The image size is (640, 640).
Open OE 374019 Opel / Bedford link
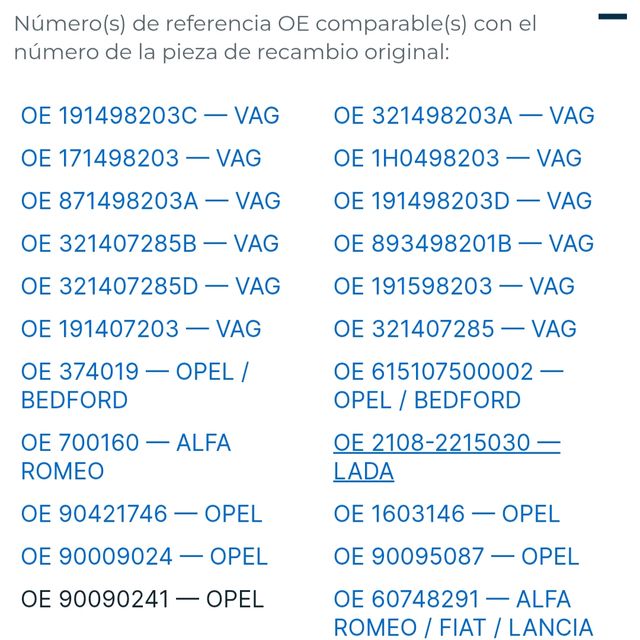coord(134,386)
